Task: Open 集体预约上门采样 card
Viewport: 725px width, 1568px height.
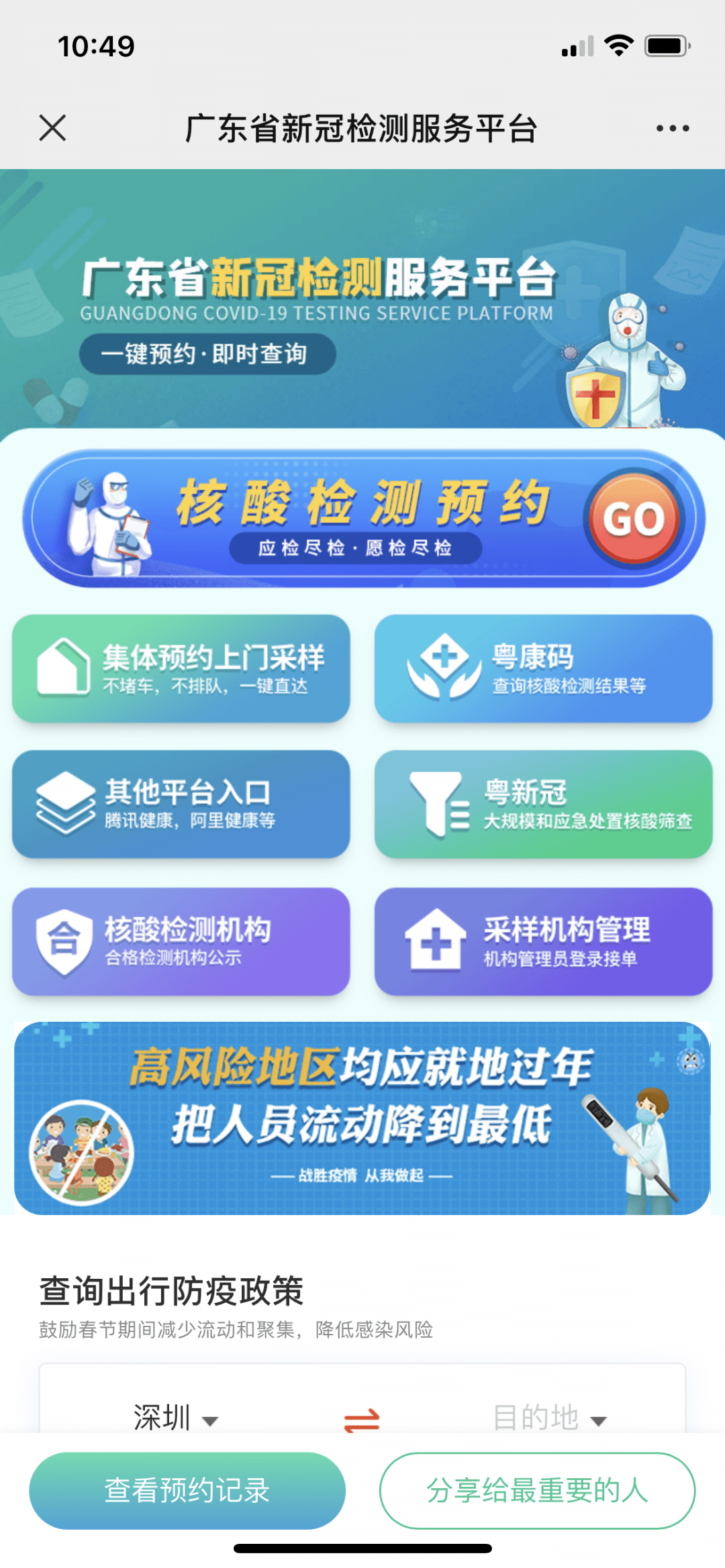Action: click(181, 668)
